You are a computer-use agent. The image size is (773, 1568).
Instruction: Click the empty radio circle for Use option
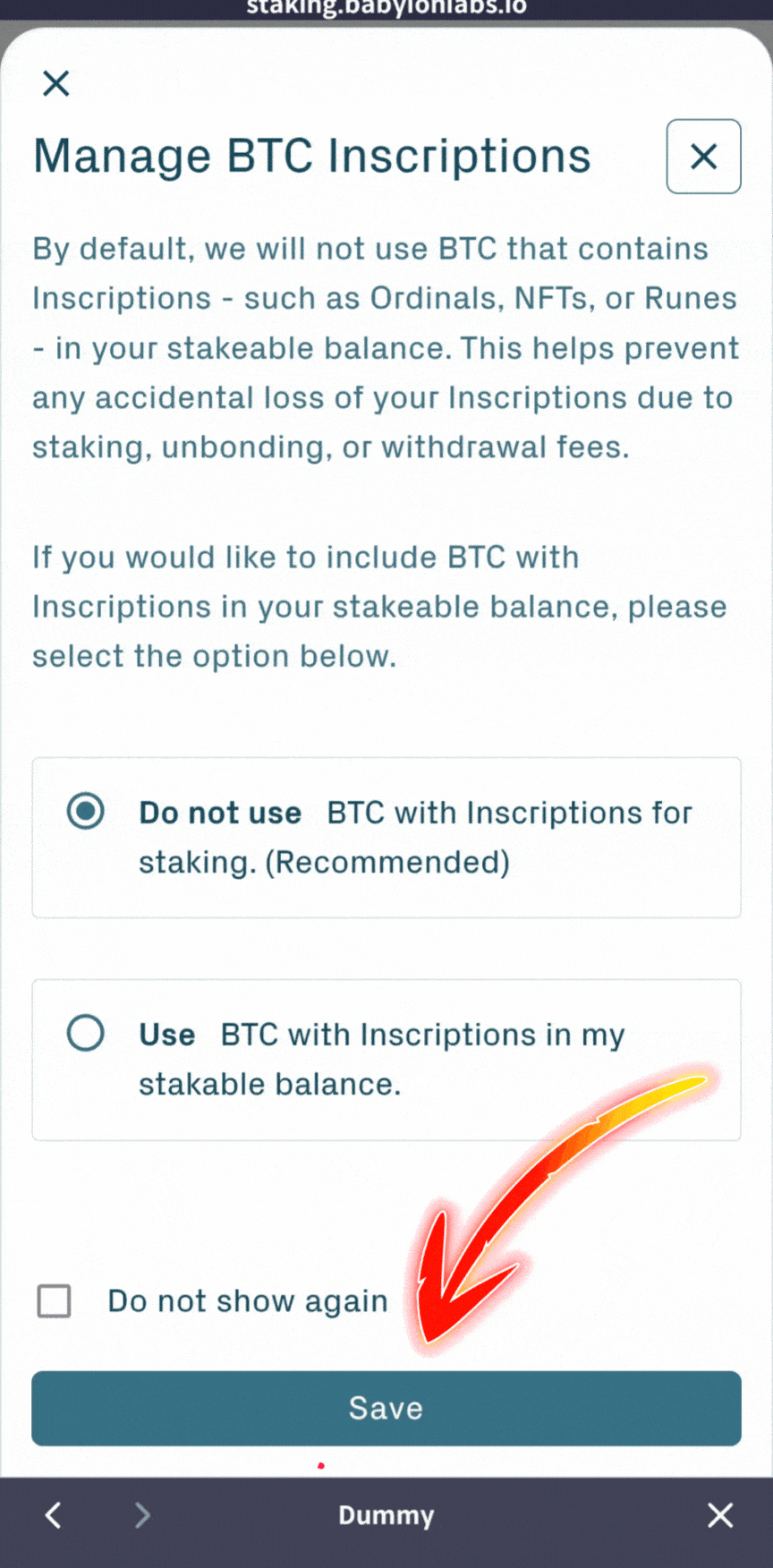coord(86,1034)
